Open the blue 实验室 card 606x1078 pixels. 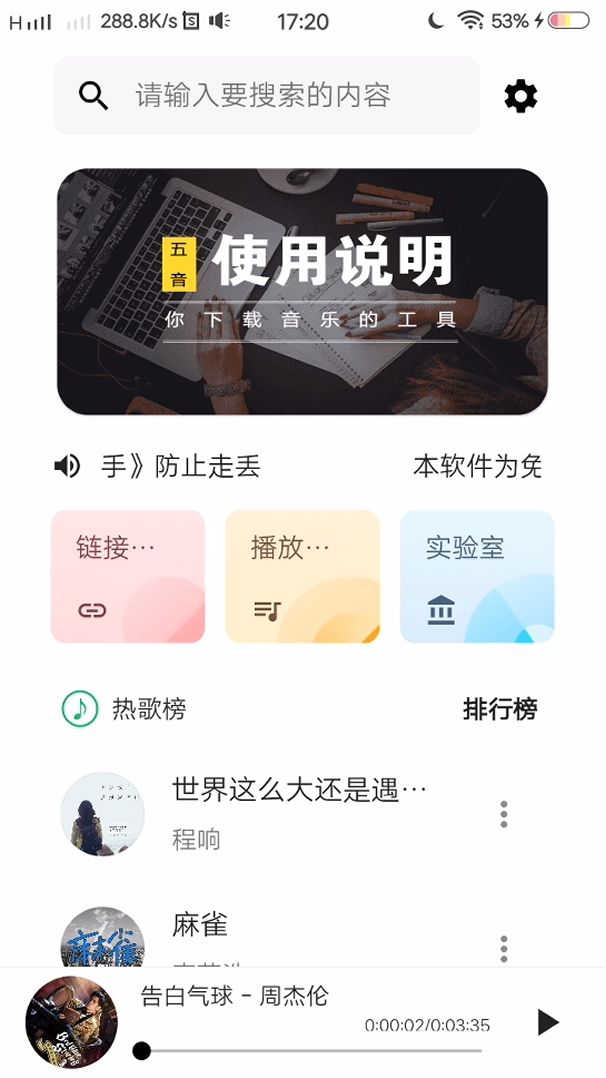pos(477,577)
